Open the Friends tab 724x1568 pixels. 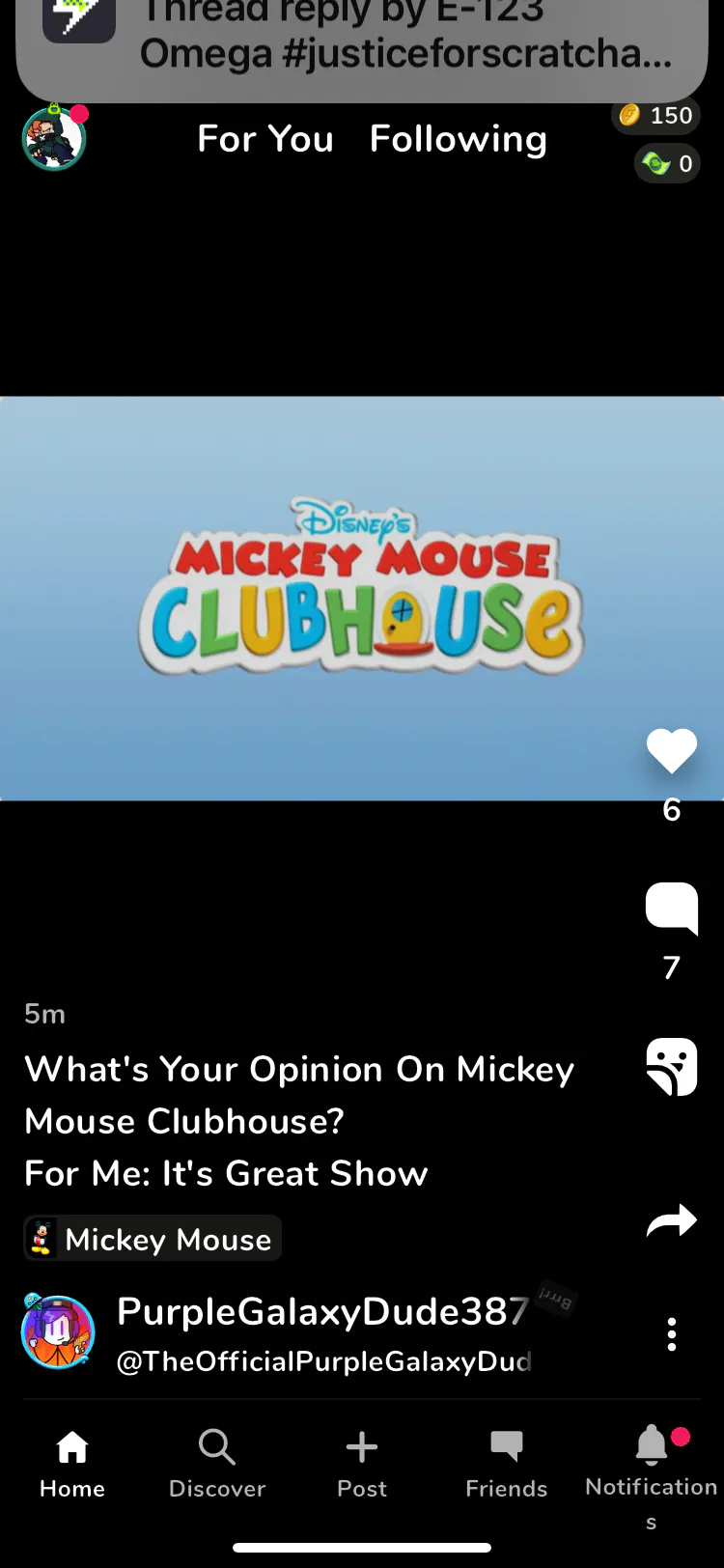tap(507, 1464)
